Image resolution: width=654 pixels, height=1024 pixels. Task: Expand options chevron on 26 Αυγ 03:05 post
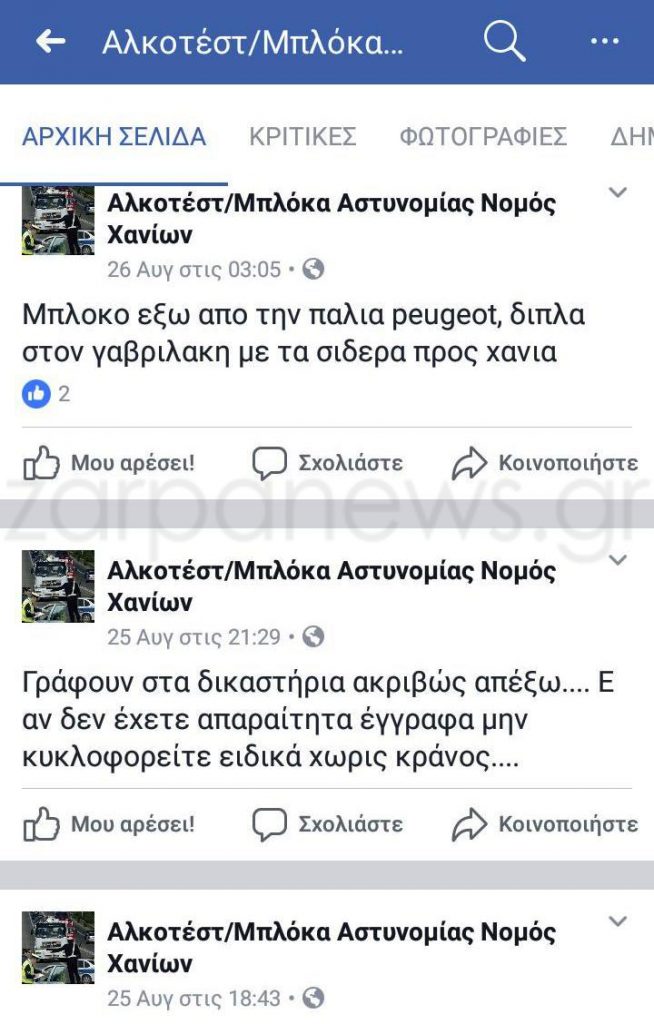[618, 192]
